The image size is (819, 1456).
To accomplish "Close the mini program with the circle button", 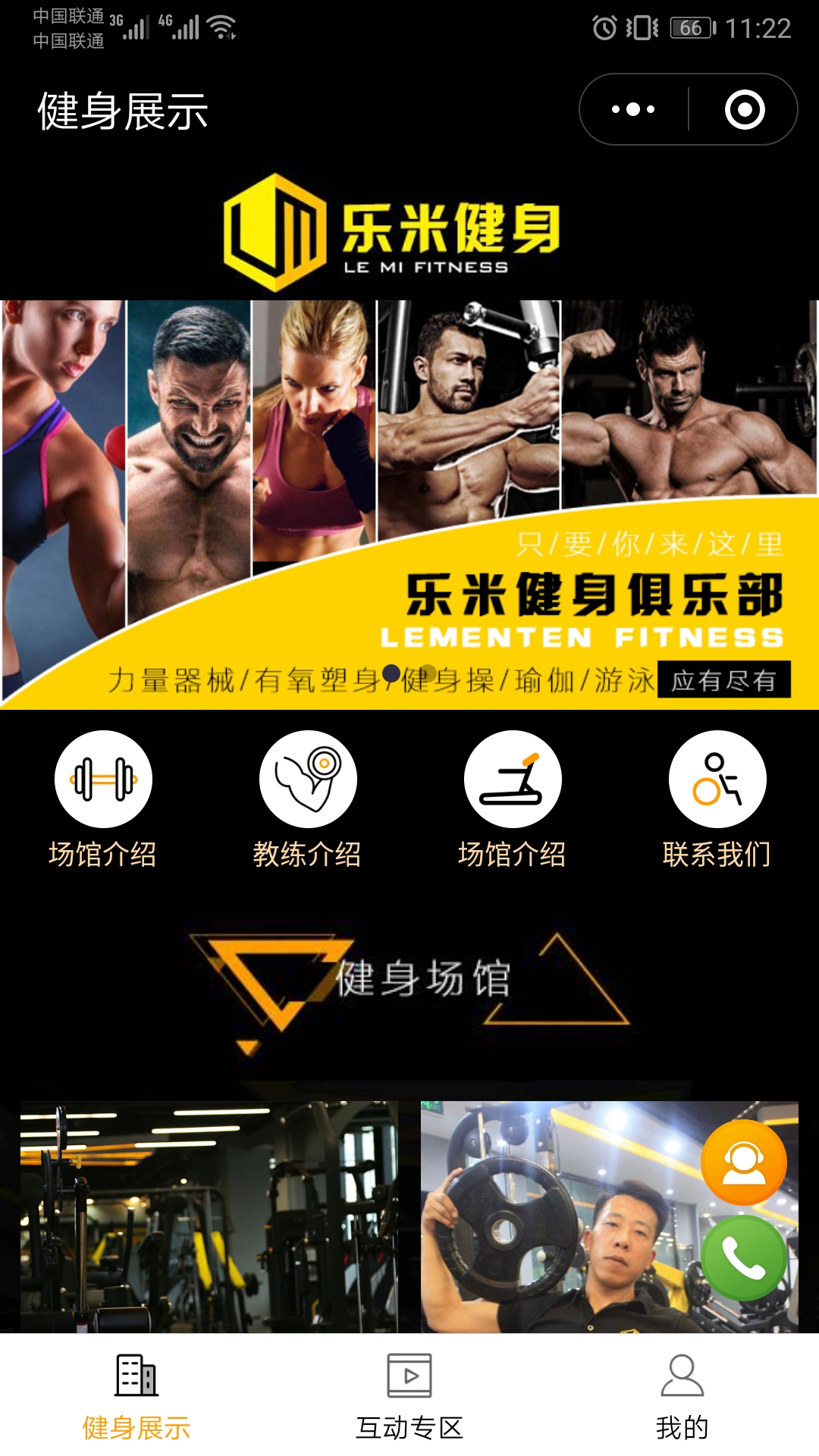I will tap(745, 109).
